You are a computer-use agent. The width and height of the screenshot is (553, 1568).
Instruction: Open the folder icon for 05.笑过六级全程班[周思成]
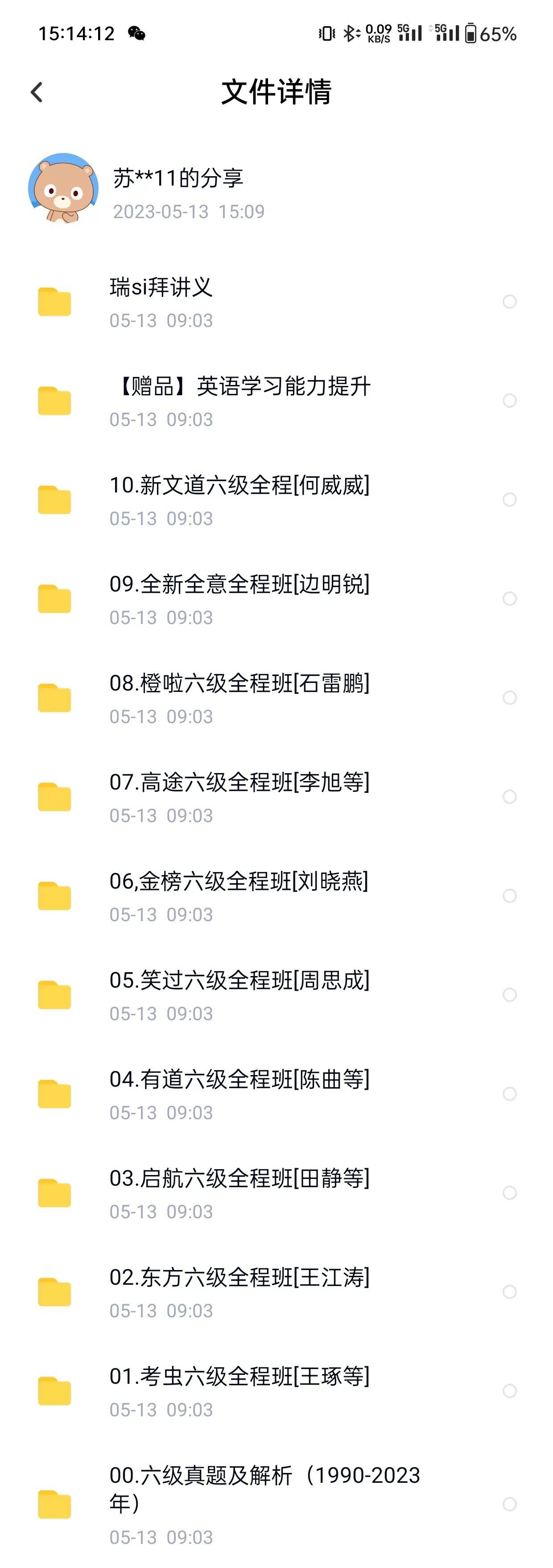click(55, 994)
